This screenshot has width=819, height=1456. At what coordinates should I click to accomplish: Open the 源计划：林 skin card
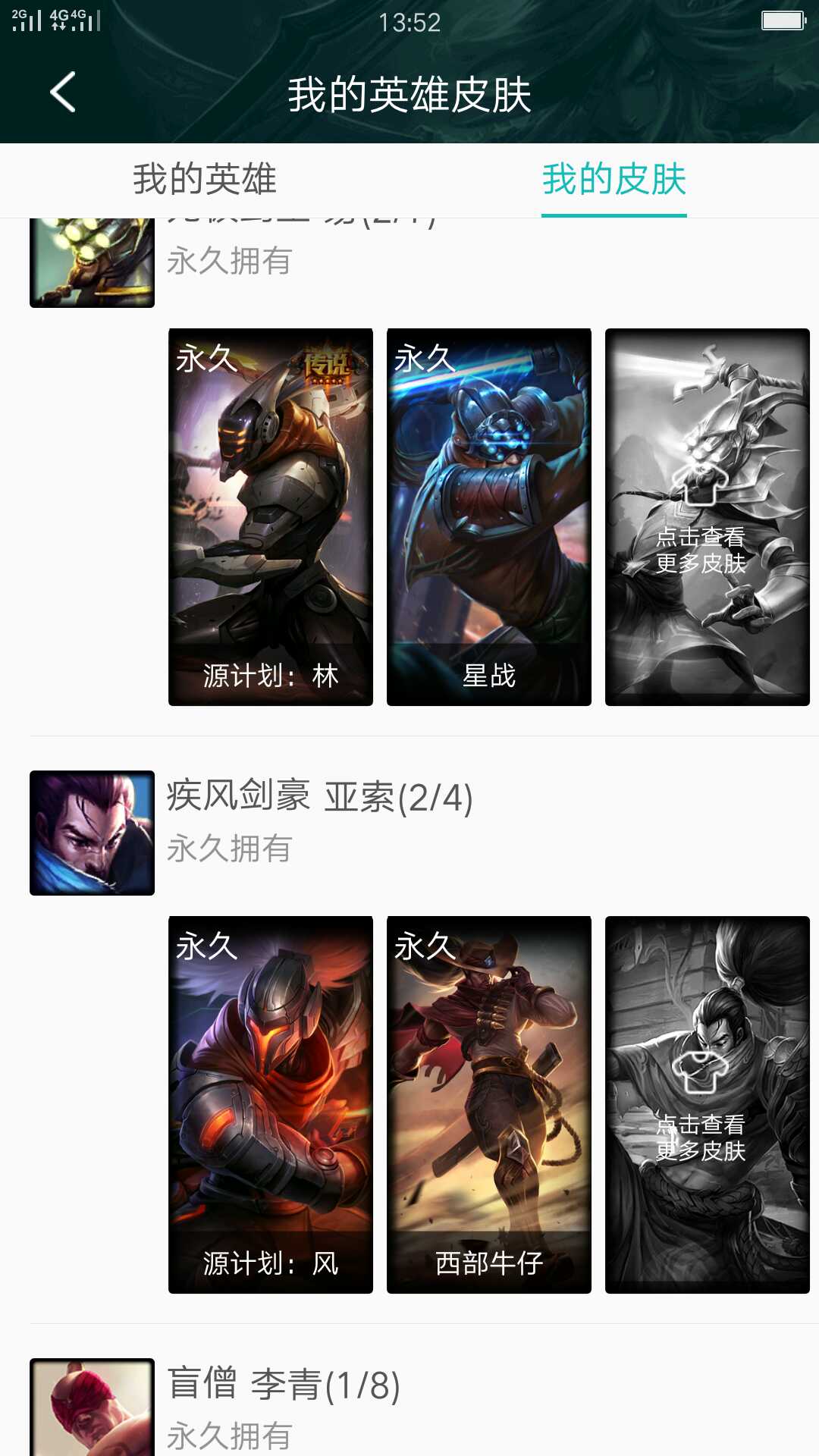(x=271, y=517)
